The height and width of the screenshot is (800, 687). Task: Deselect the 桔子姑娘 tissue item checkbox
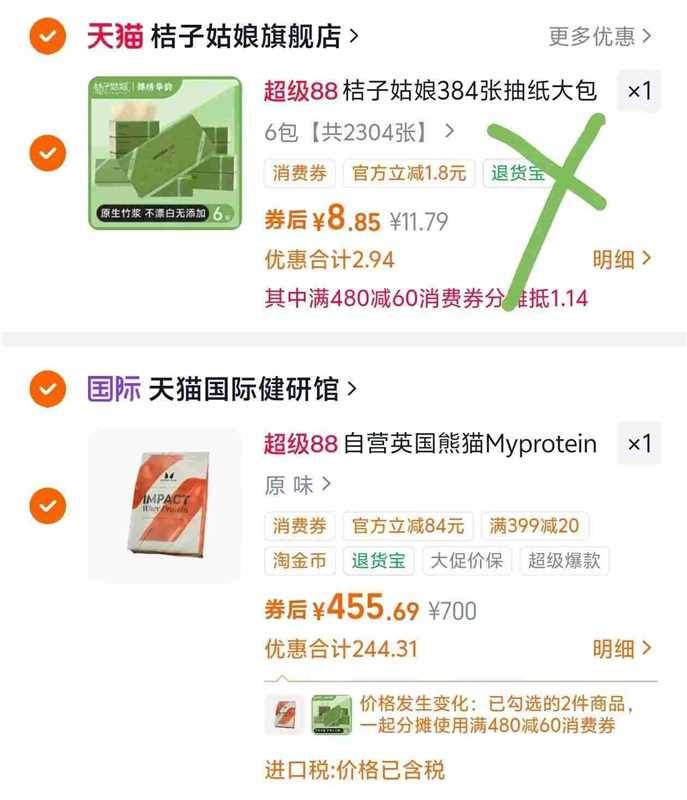point(46,153)
